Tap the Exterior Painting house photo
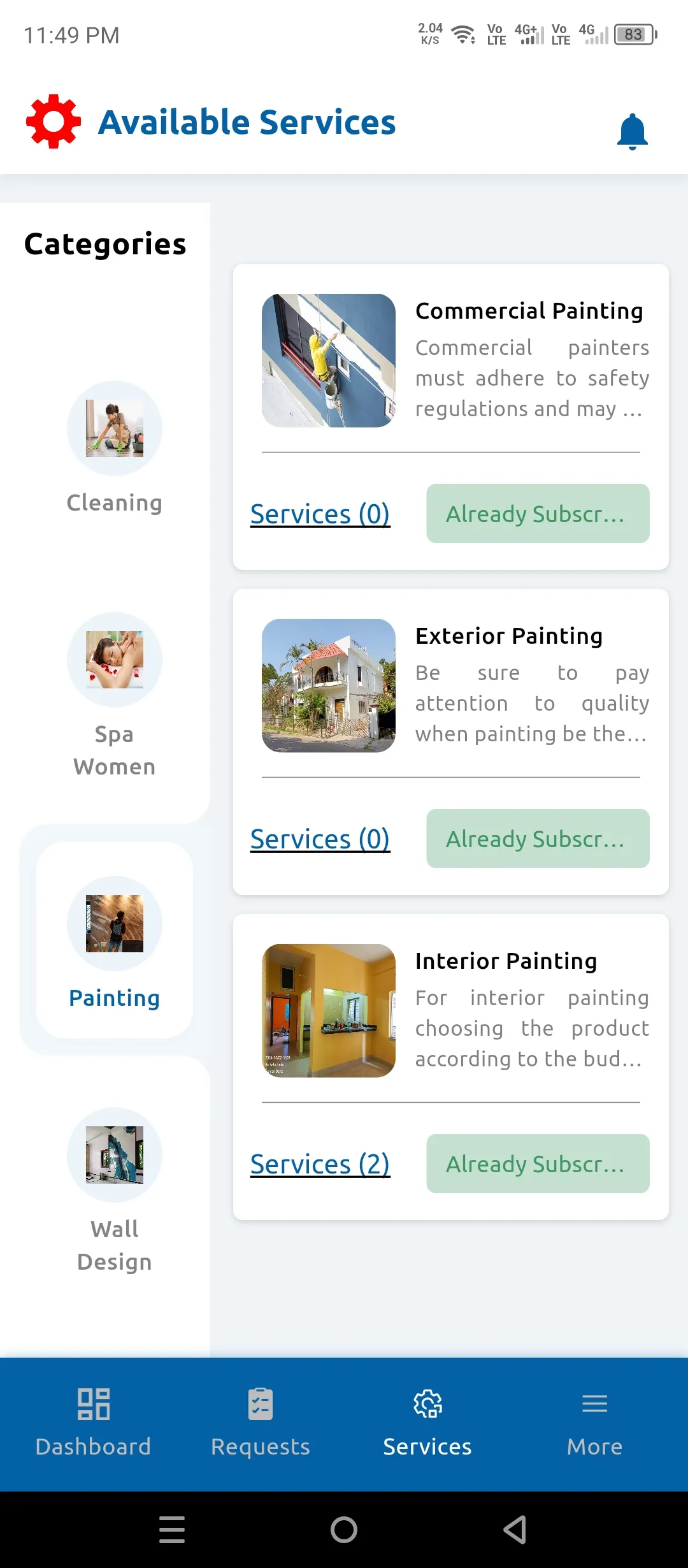This screenshot has height=1568, width=688. 328,685
